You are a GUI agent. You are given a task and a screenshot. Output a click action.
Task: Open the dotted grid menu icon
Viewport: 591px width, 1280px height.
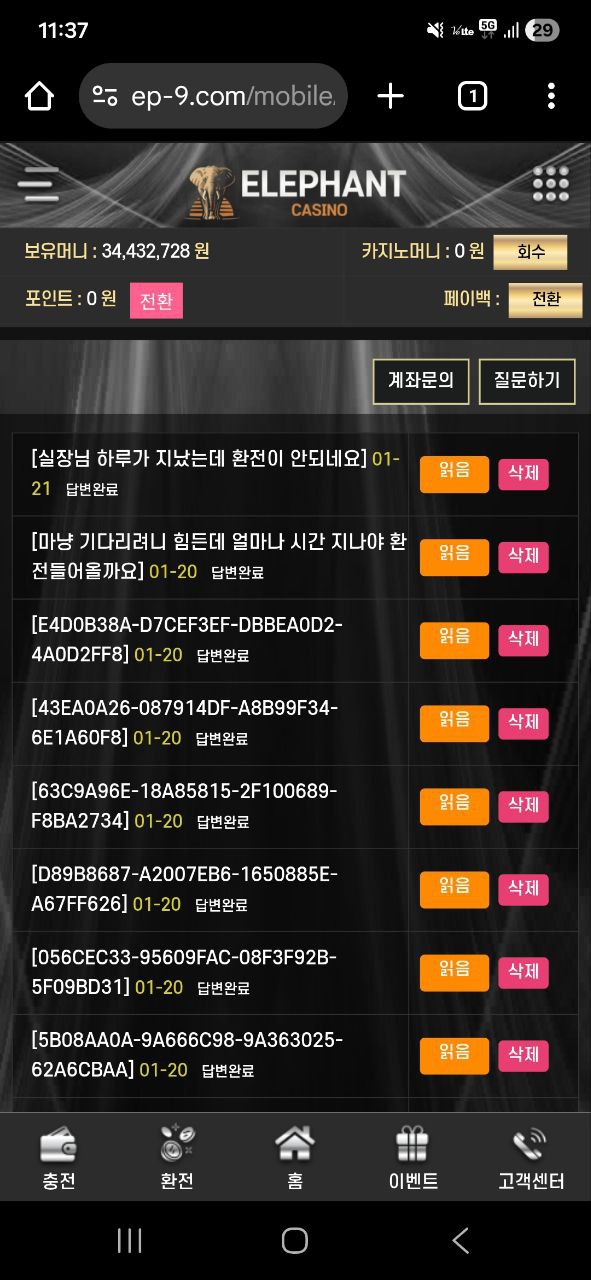click(550, 184)
